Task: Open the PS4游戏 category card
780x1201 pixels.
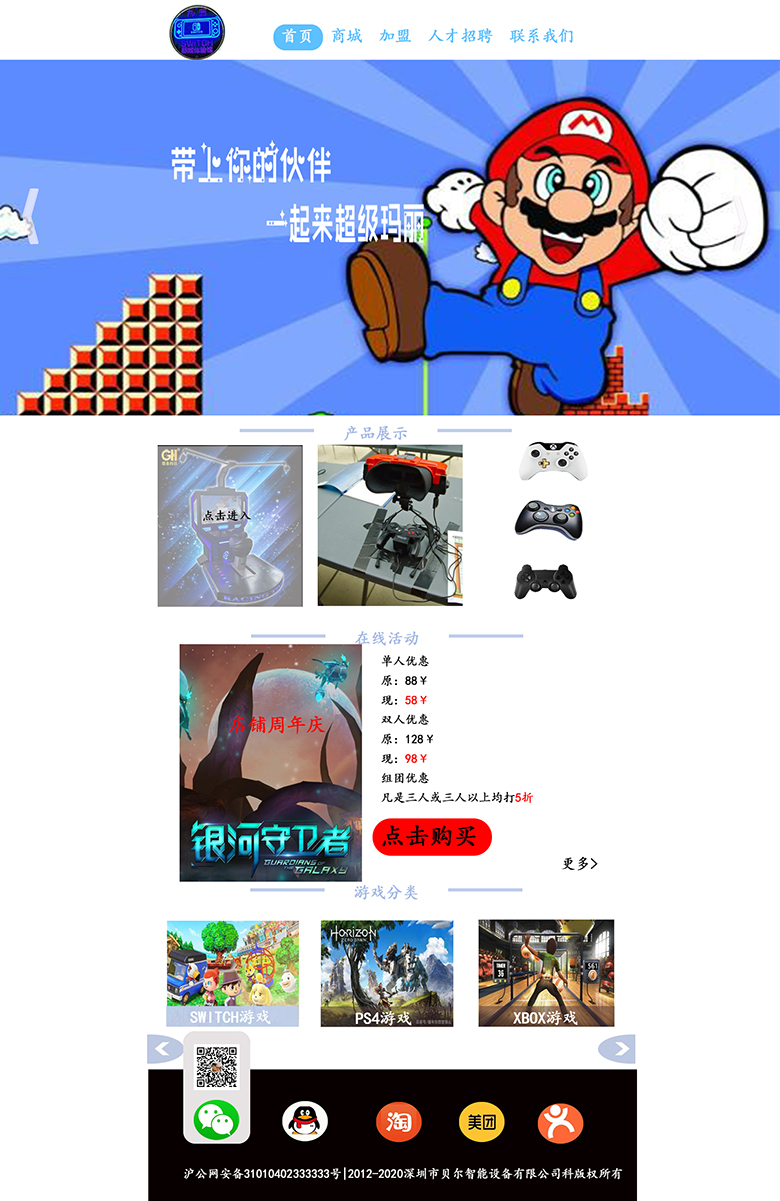Action: pos(386,973)
